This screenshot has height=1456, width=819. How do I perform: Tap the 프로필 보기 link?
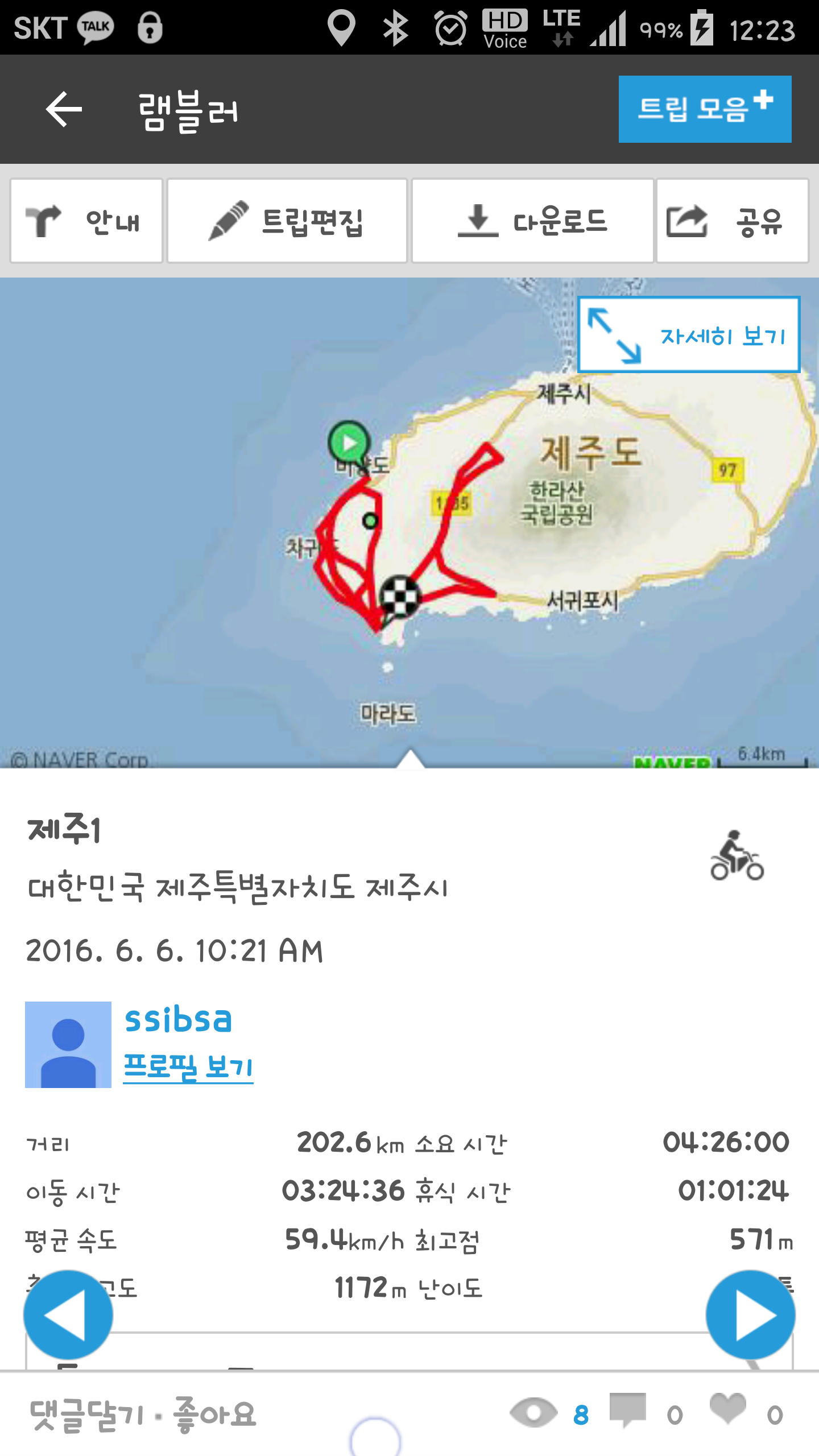tap(188, 1066)
